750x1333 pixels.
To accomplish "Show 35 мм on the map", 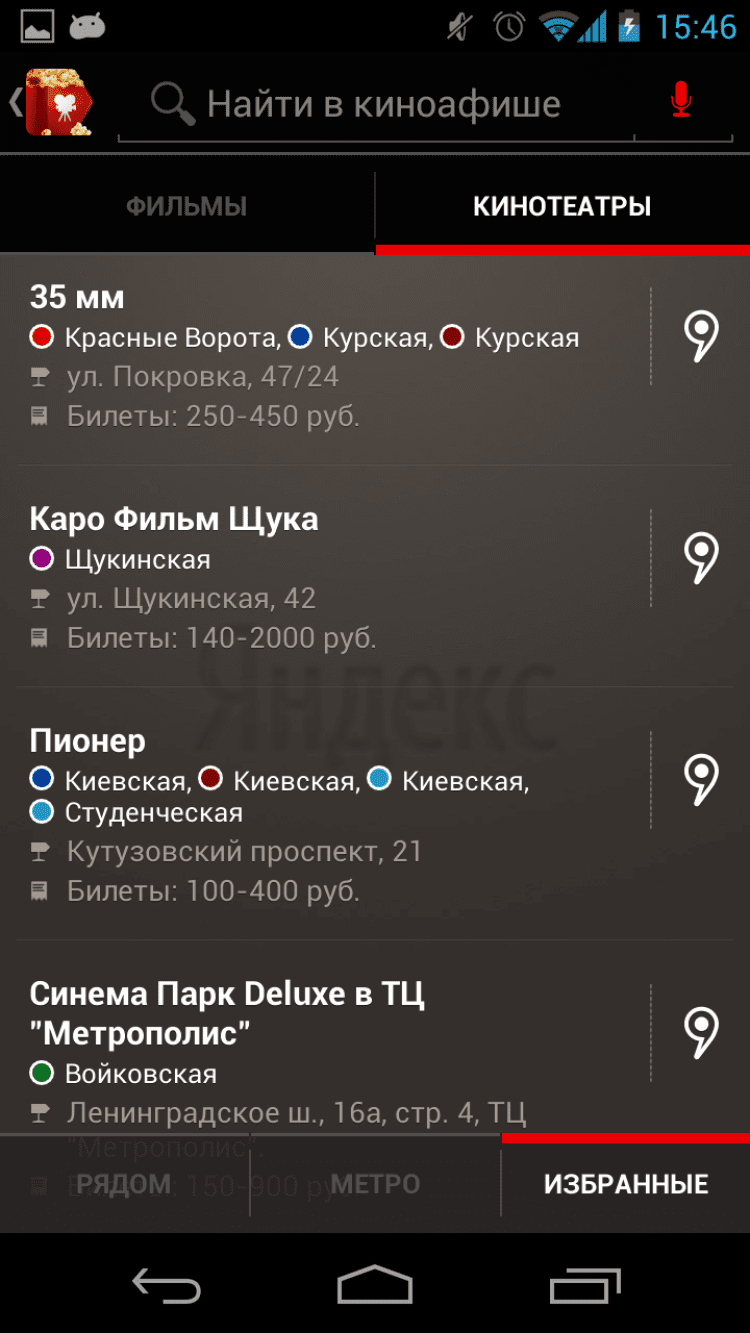I will click(x=701, y=336).
